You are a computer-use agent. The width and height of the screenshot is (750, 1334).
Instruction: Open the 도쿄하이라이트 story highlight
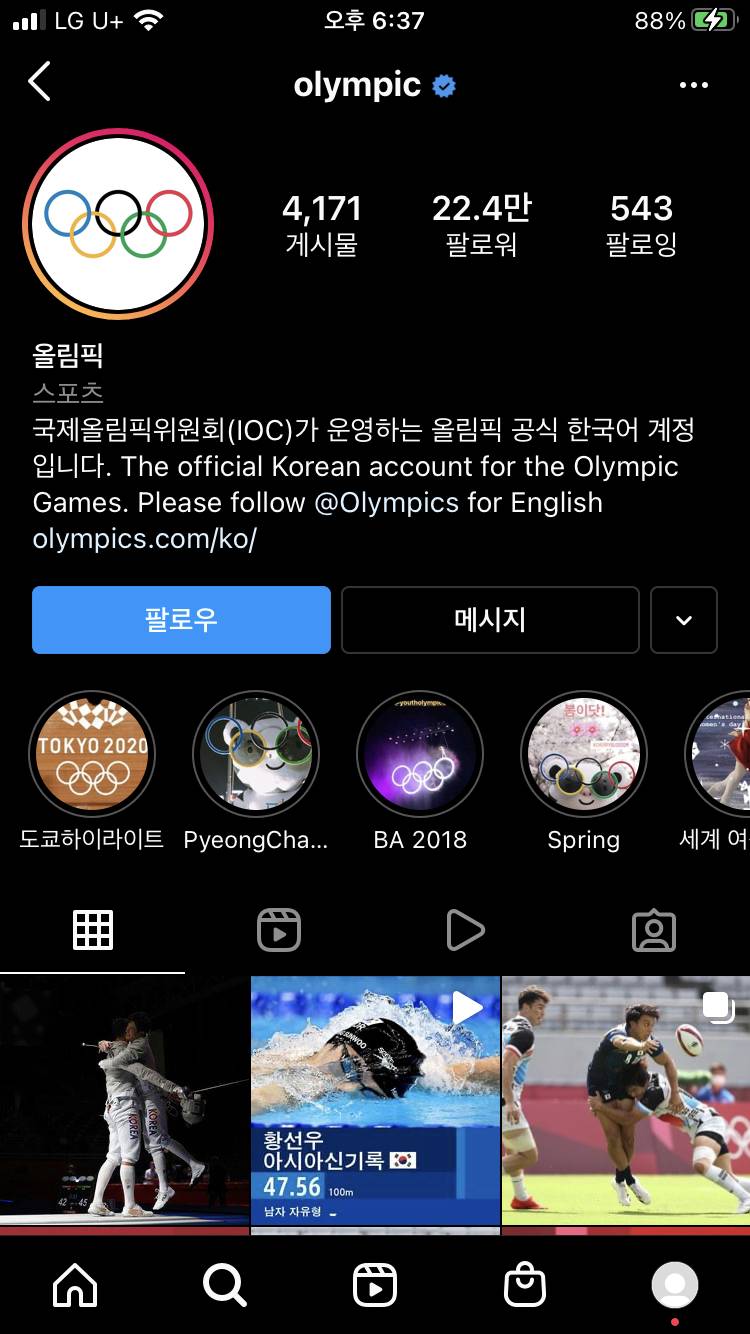pyautogui.click(x=92, y=753)
